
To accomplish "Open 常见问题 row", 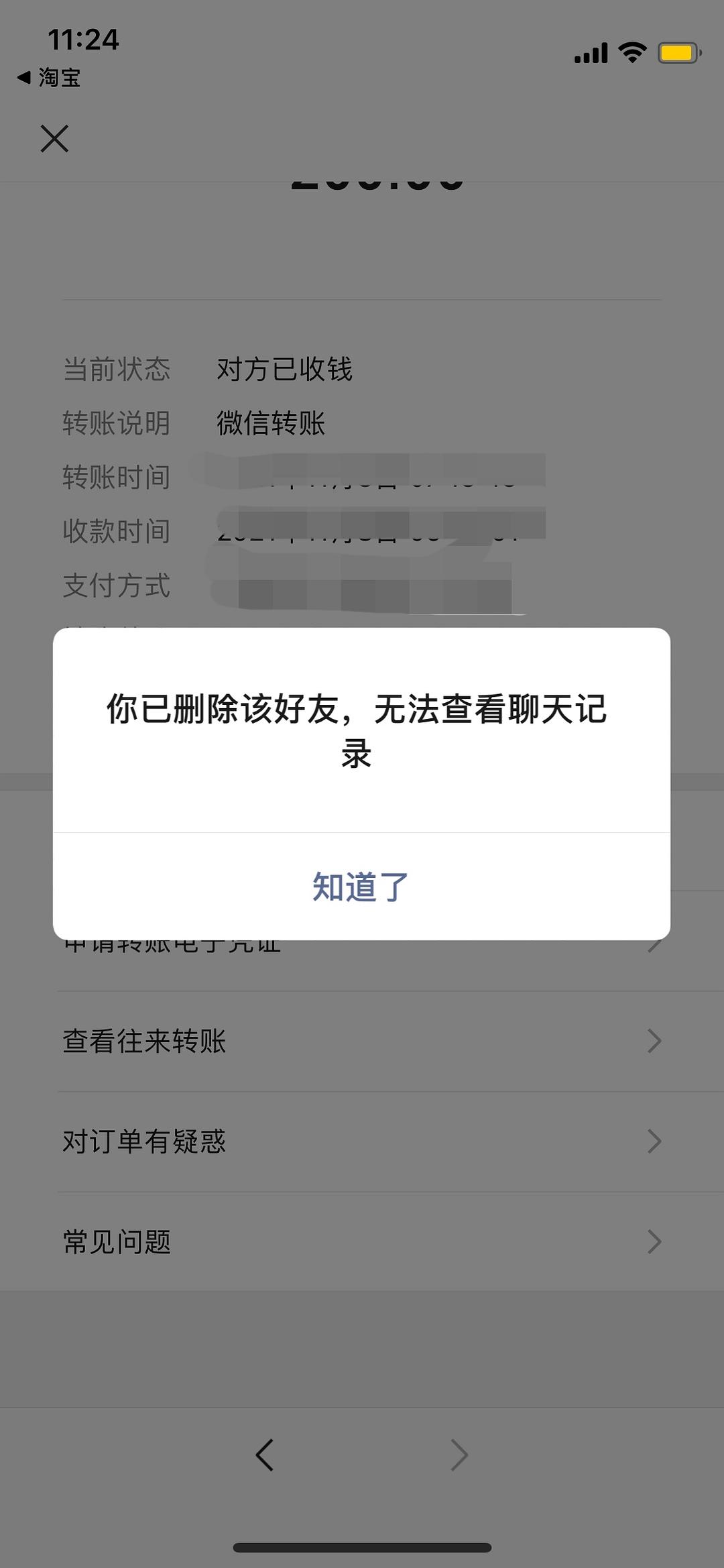I will [x=362, y=1242].
